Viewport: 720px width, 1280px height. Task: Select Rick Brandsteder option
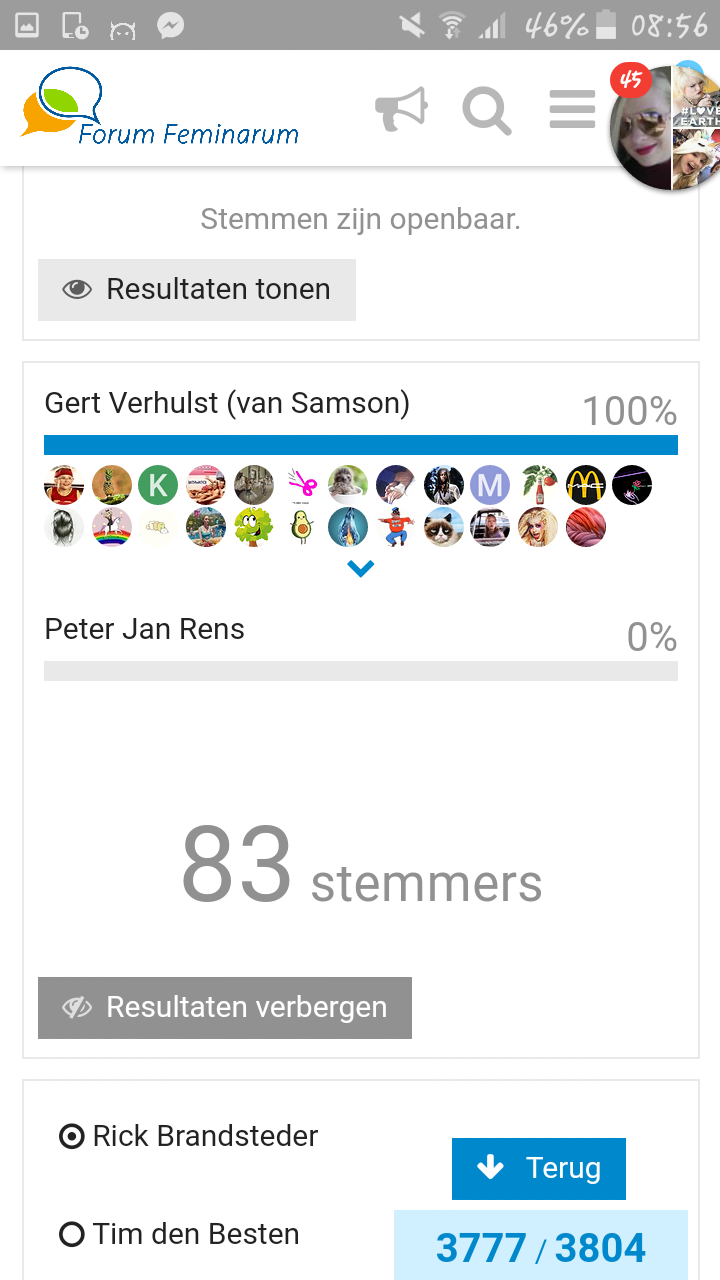point(189,1136)
